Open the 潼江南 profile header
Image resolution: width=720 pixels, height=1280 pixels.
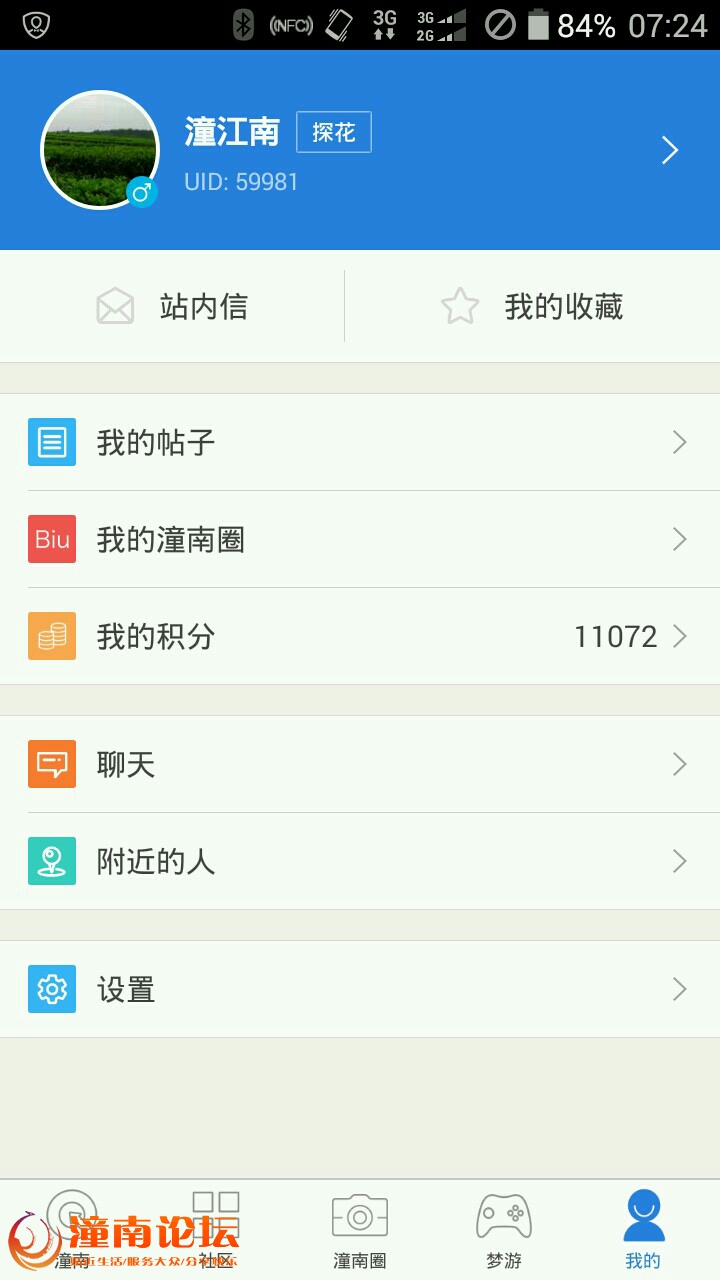pos(360,150)
